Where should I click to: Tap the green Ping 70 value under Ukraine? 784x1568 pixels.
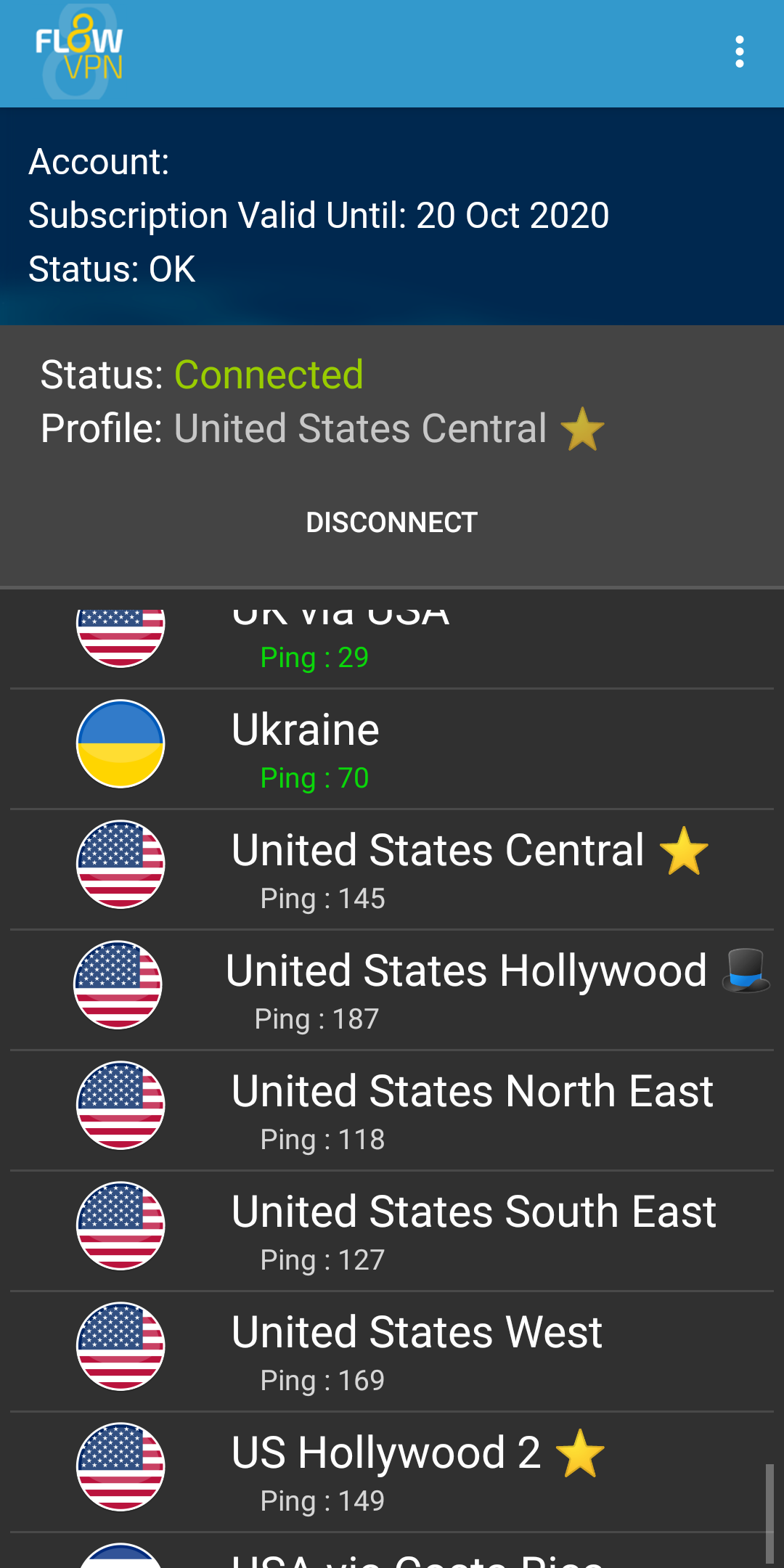314,777
